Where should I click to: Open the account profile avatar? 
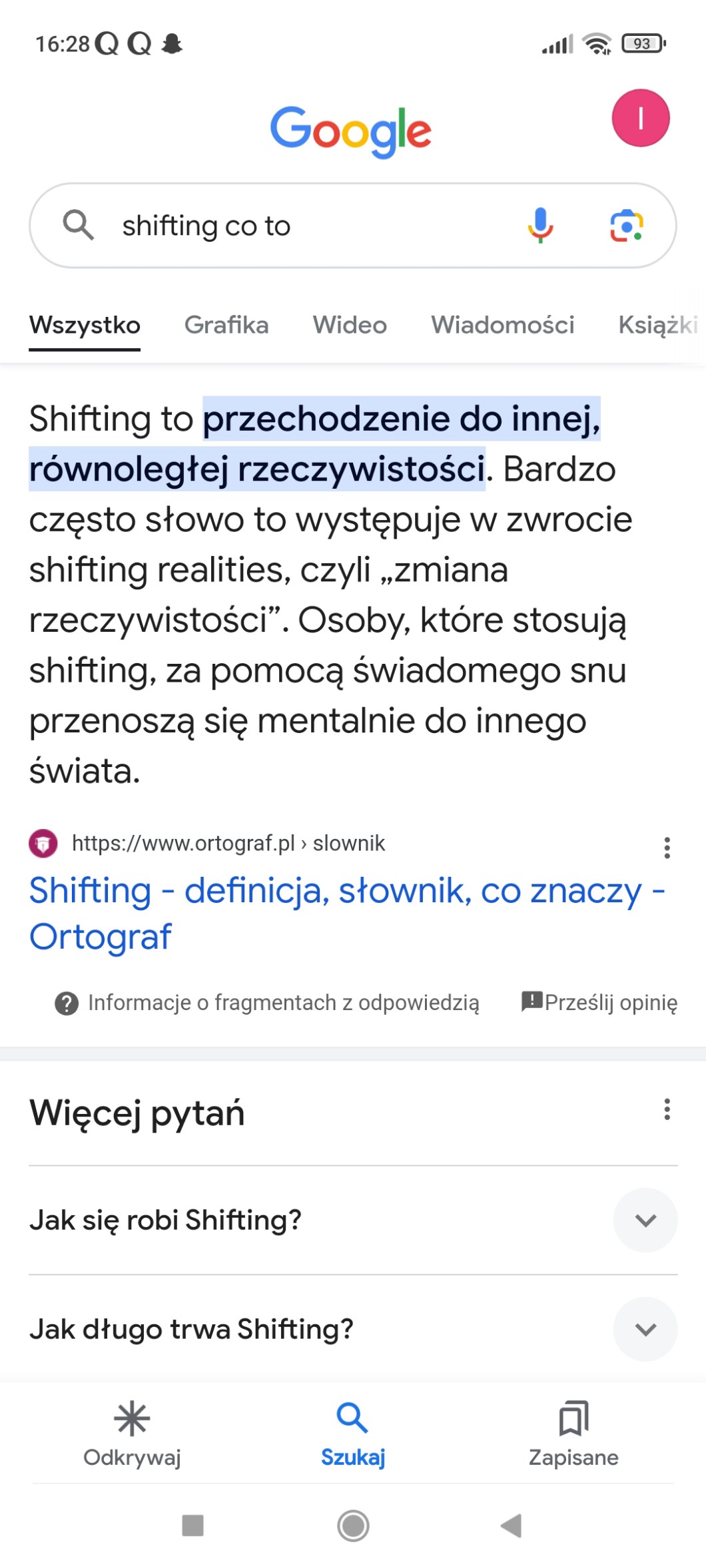click(640, 118)
